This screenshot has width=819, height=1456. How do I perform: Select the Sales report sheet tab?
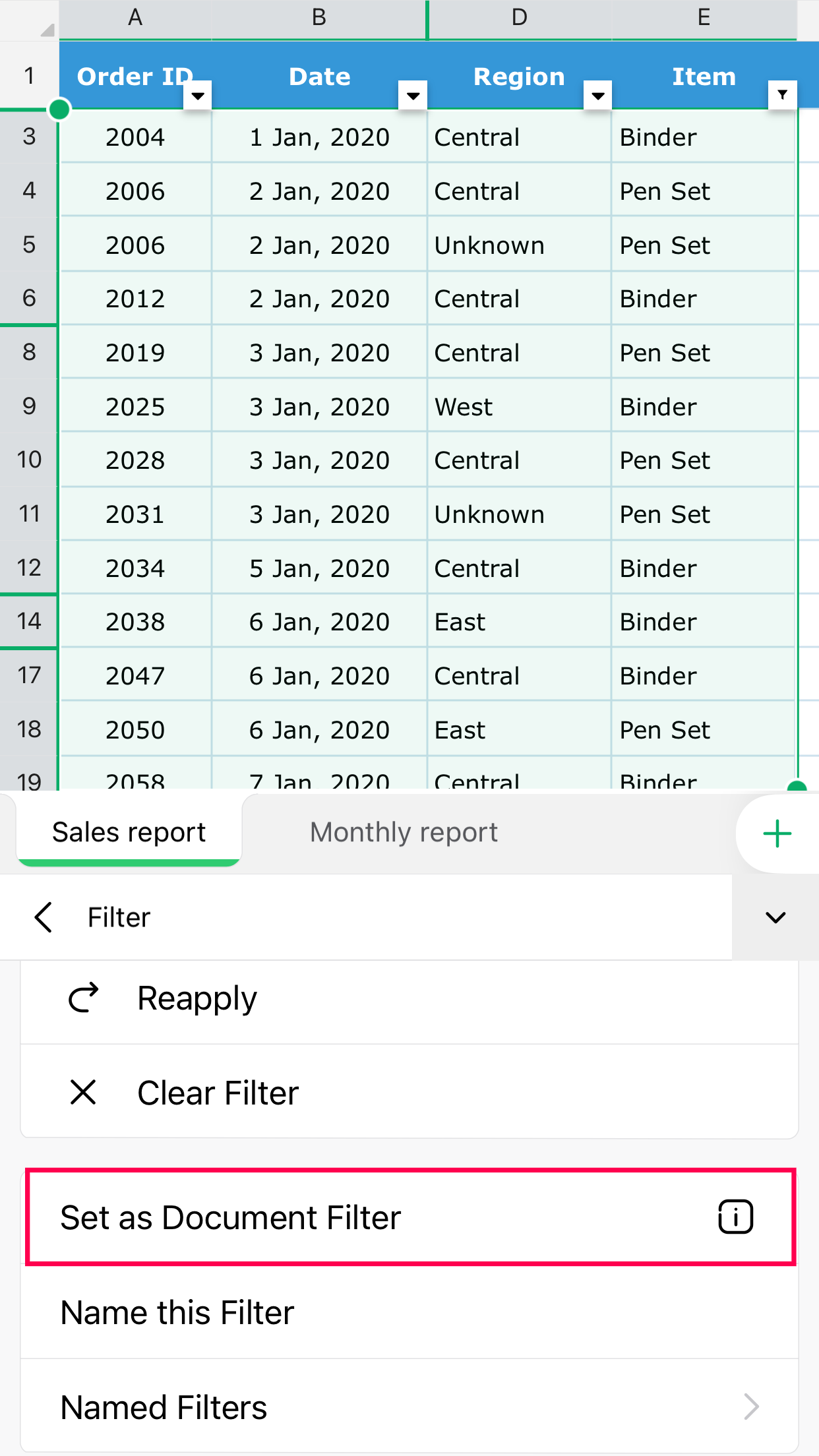[129, 832]
